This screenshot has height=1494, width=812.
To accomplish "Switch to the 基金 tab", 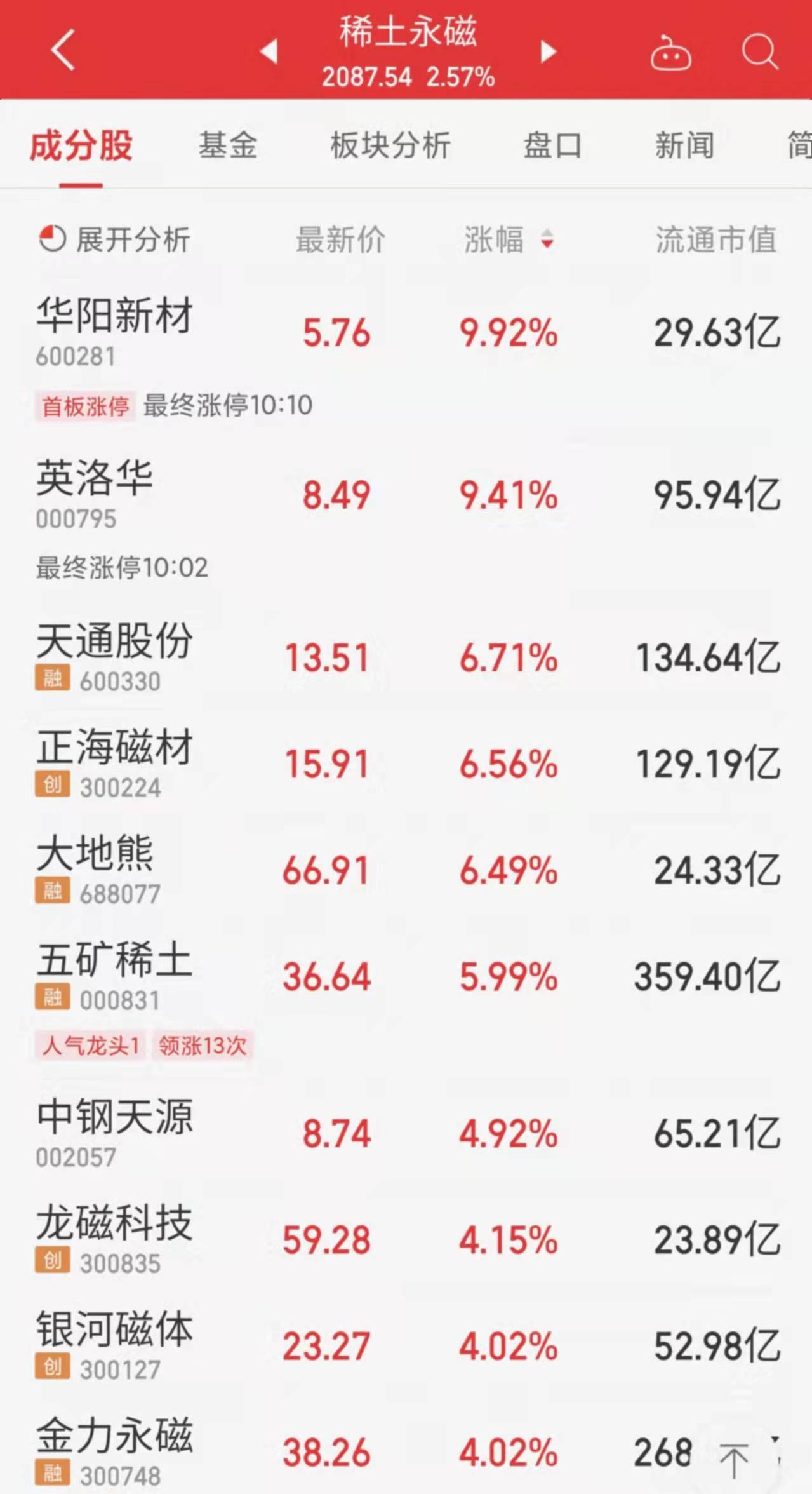I will (228, 145).
